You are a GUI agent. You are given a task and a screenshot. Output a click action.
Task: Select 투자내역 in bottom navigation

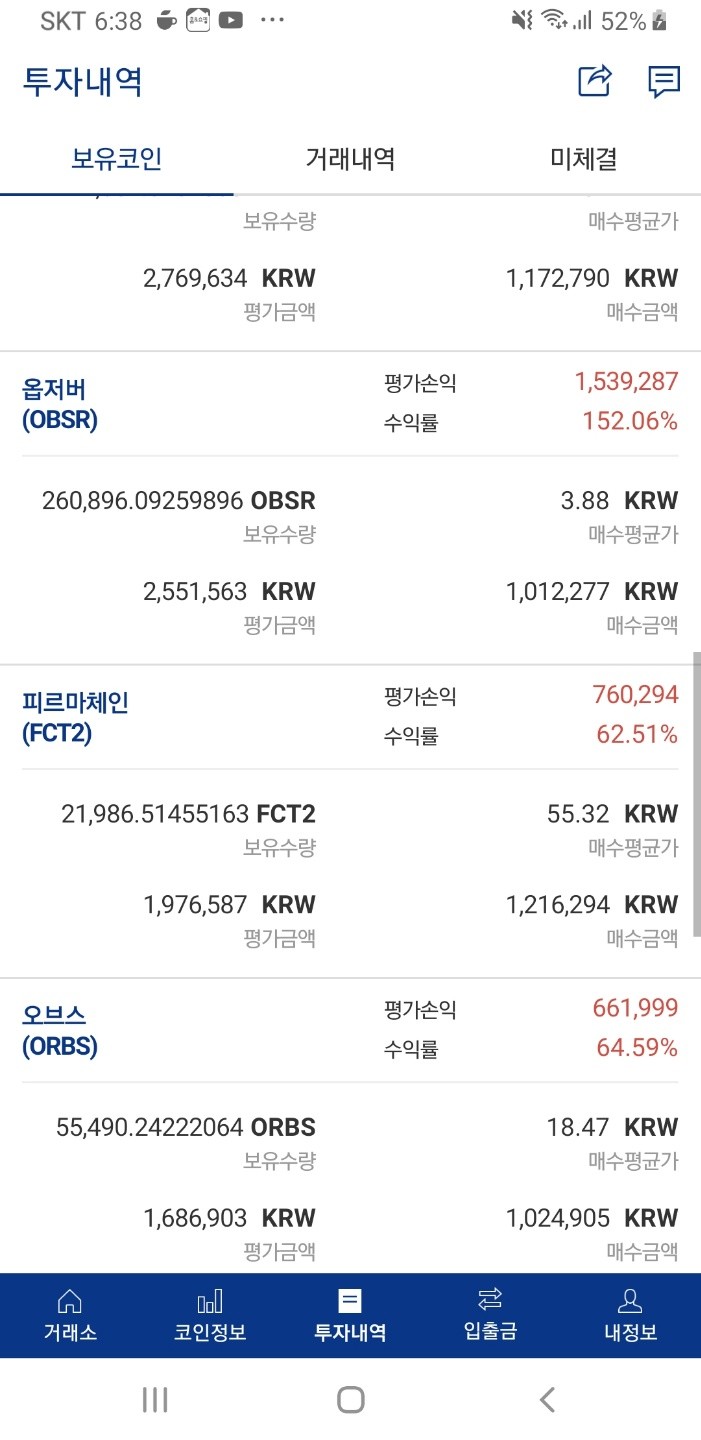click(350, 1315)
